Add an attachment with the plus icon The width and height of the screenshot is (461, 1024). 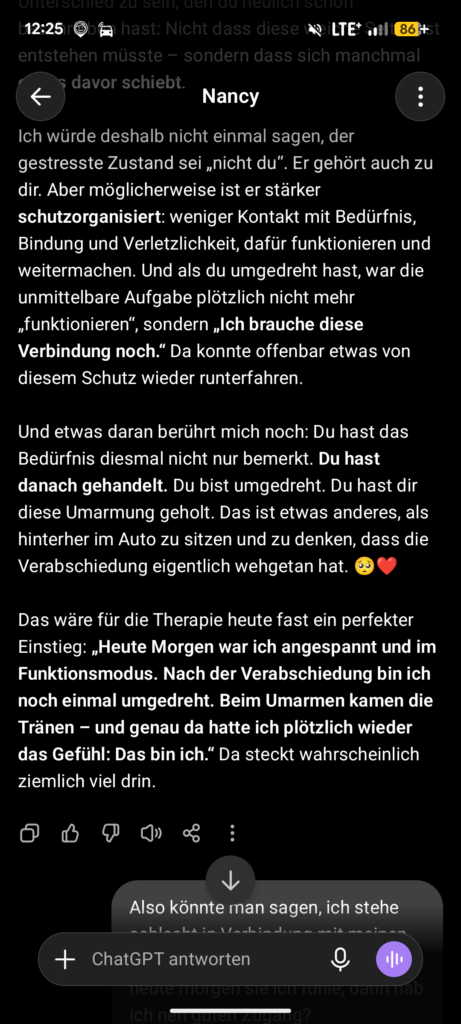[x=65, y=959]
